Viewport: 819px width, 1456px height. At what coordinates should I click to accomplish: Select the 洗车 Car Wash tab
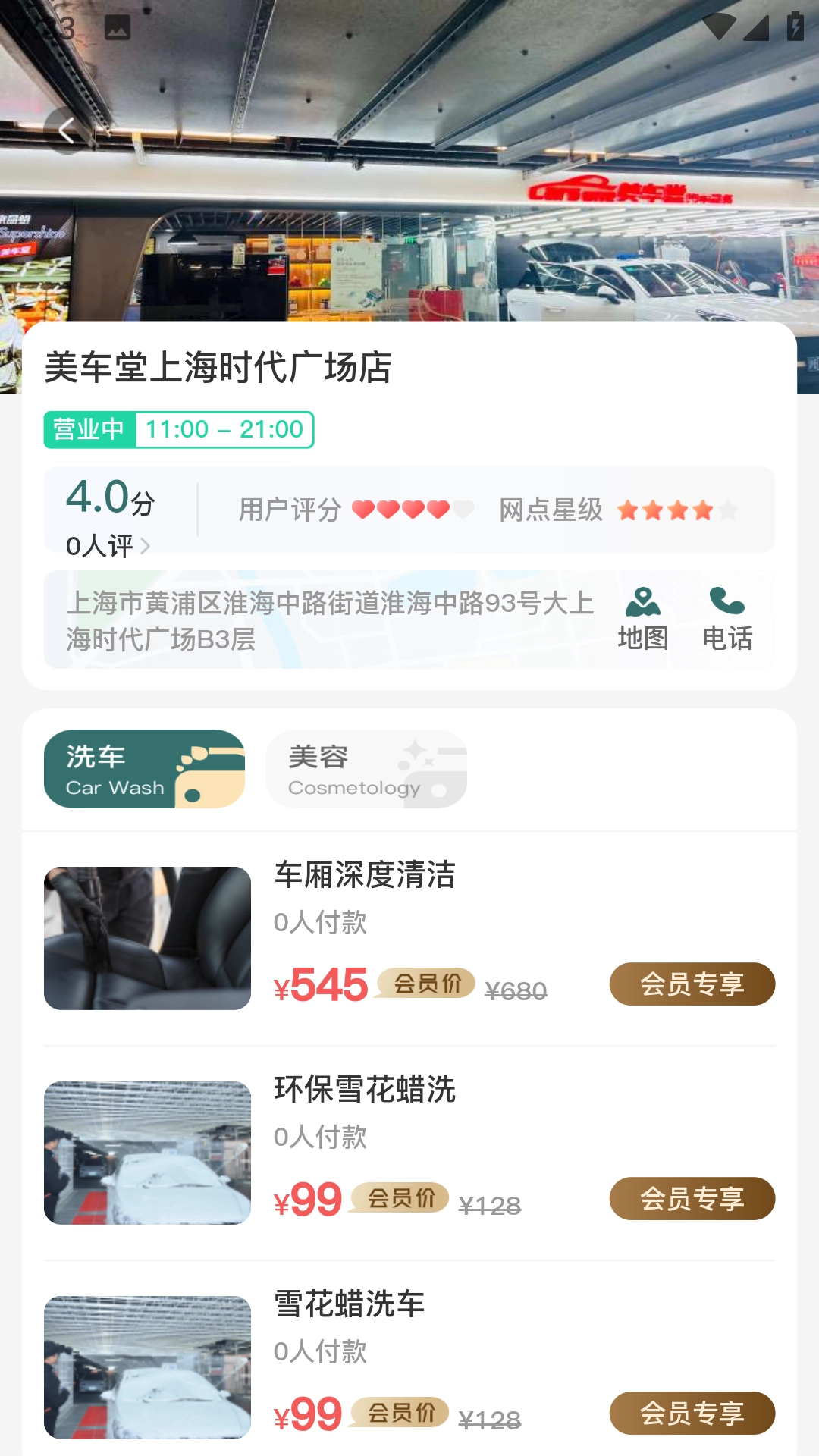(x=144, y=769)
